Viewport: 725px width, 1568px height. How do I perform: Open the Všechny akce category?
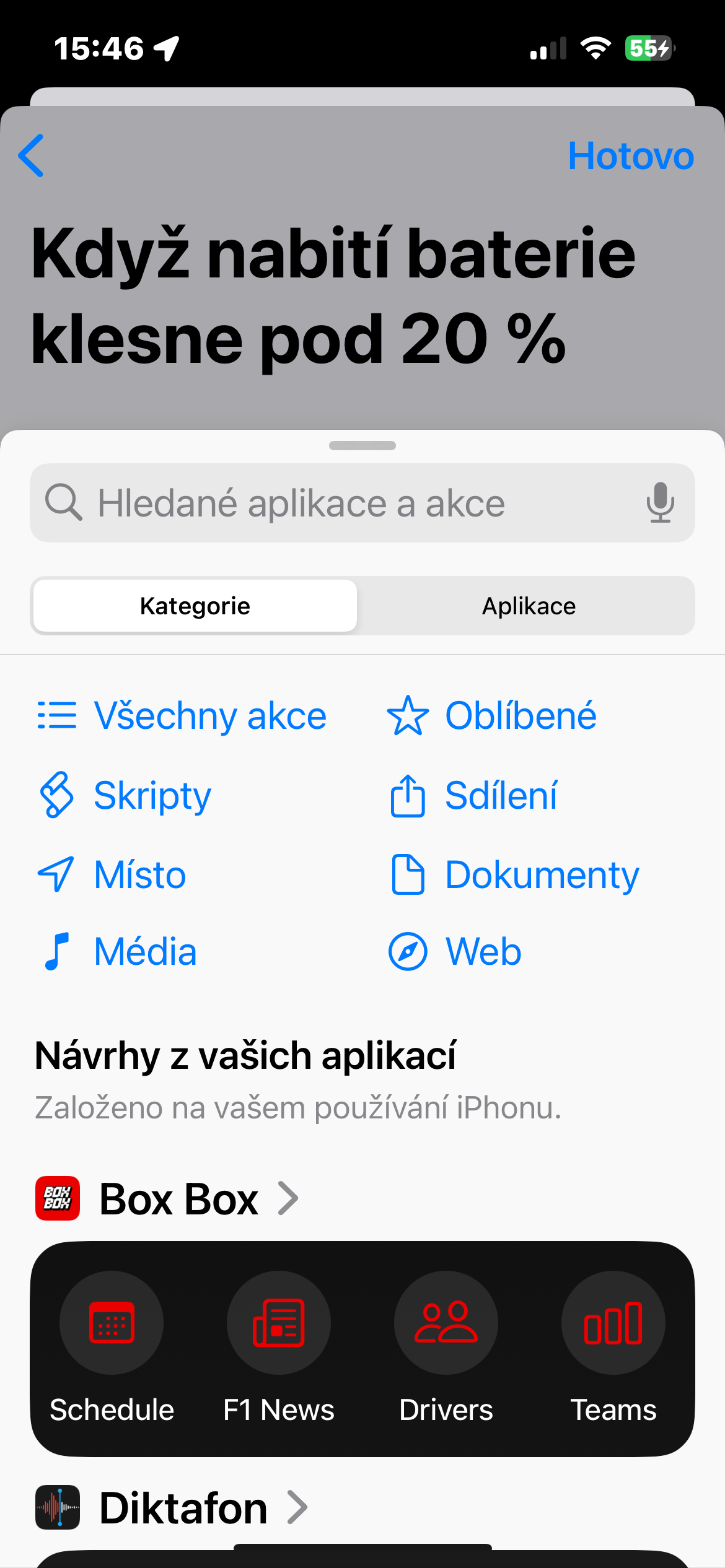[182, 716]
